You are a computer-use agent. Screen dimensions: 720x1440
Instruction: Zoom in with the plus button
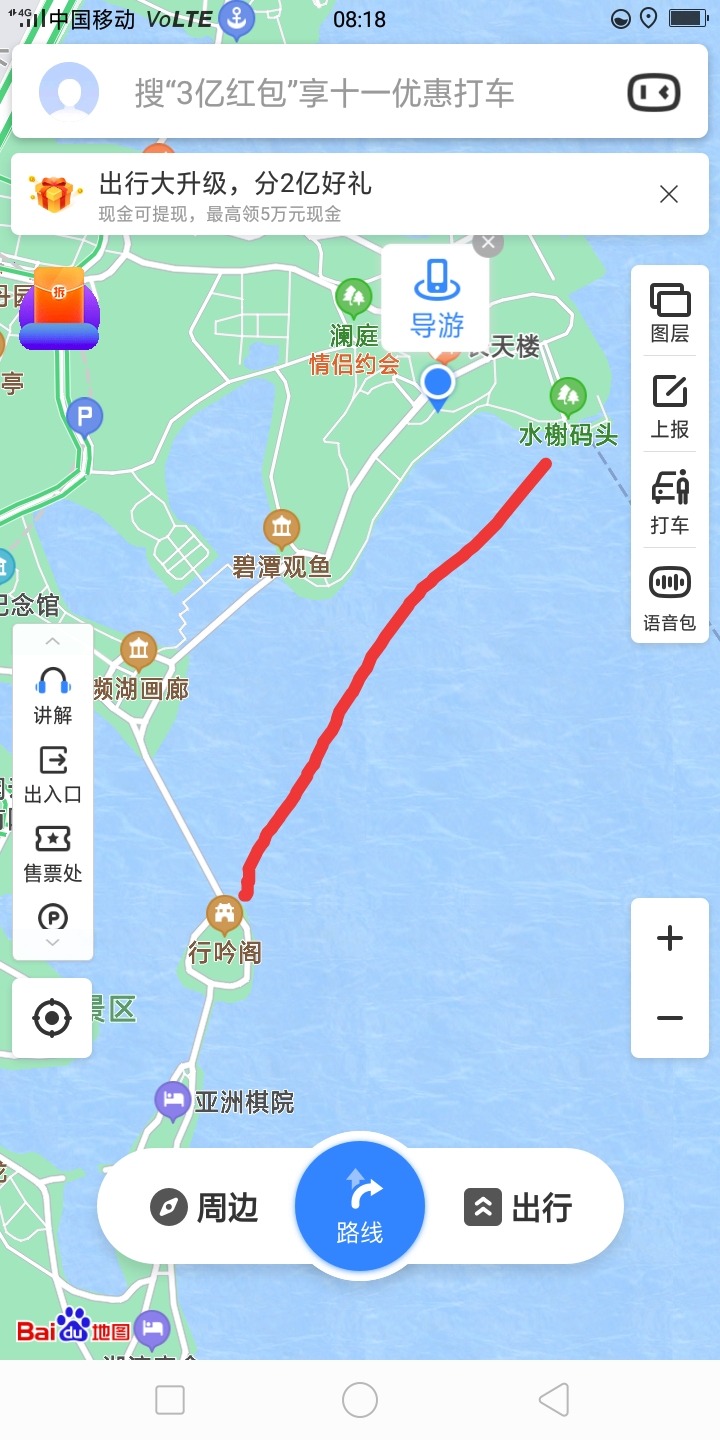tap(669, 938)
